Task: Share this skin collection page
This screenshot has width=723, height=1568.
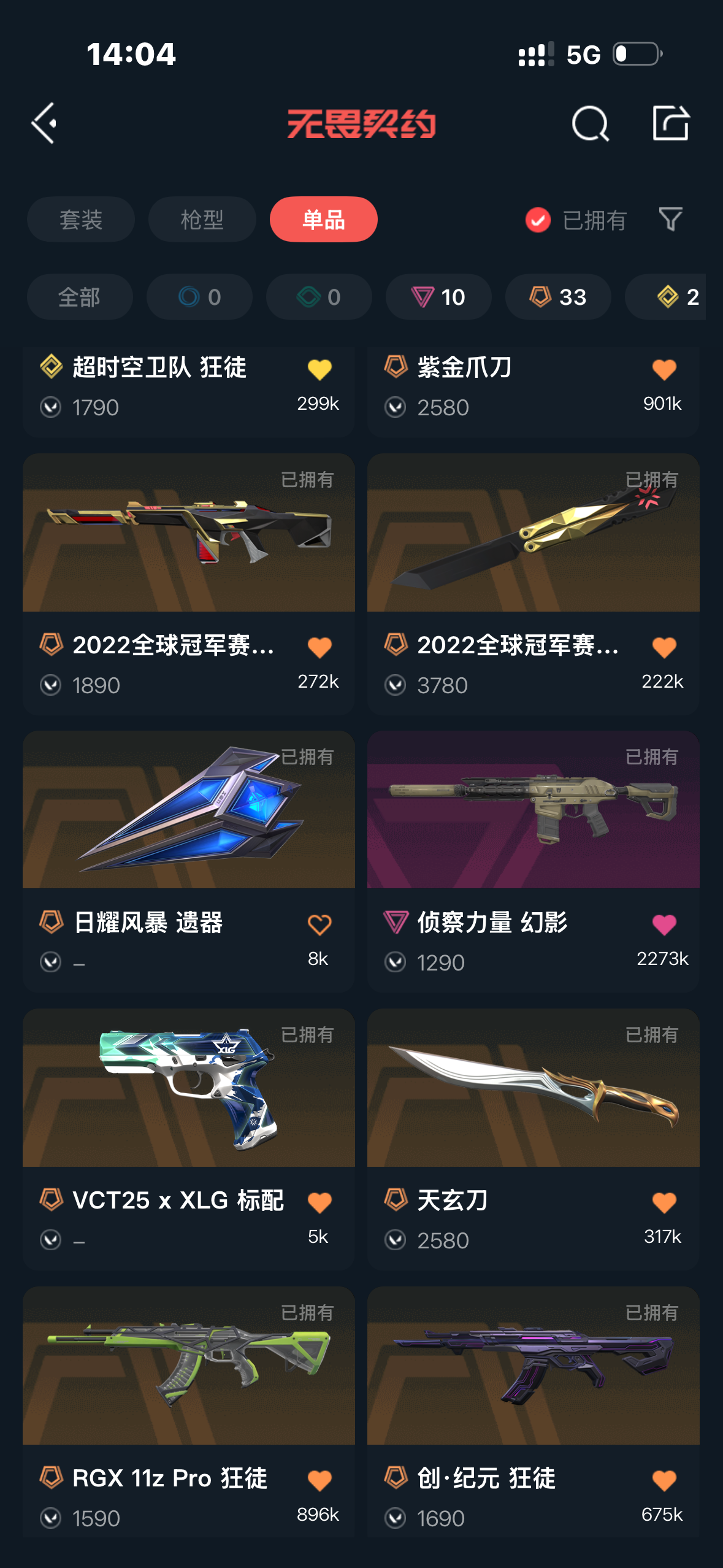Action: (670, 123)
